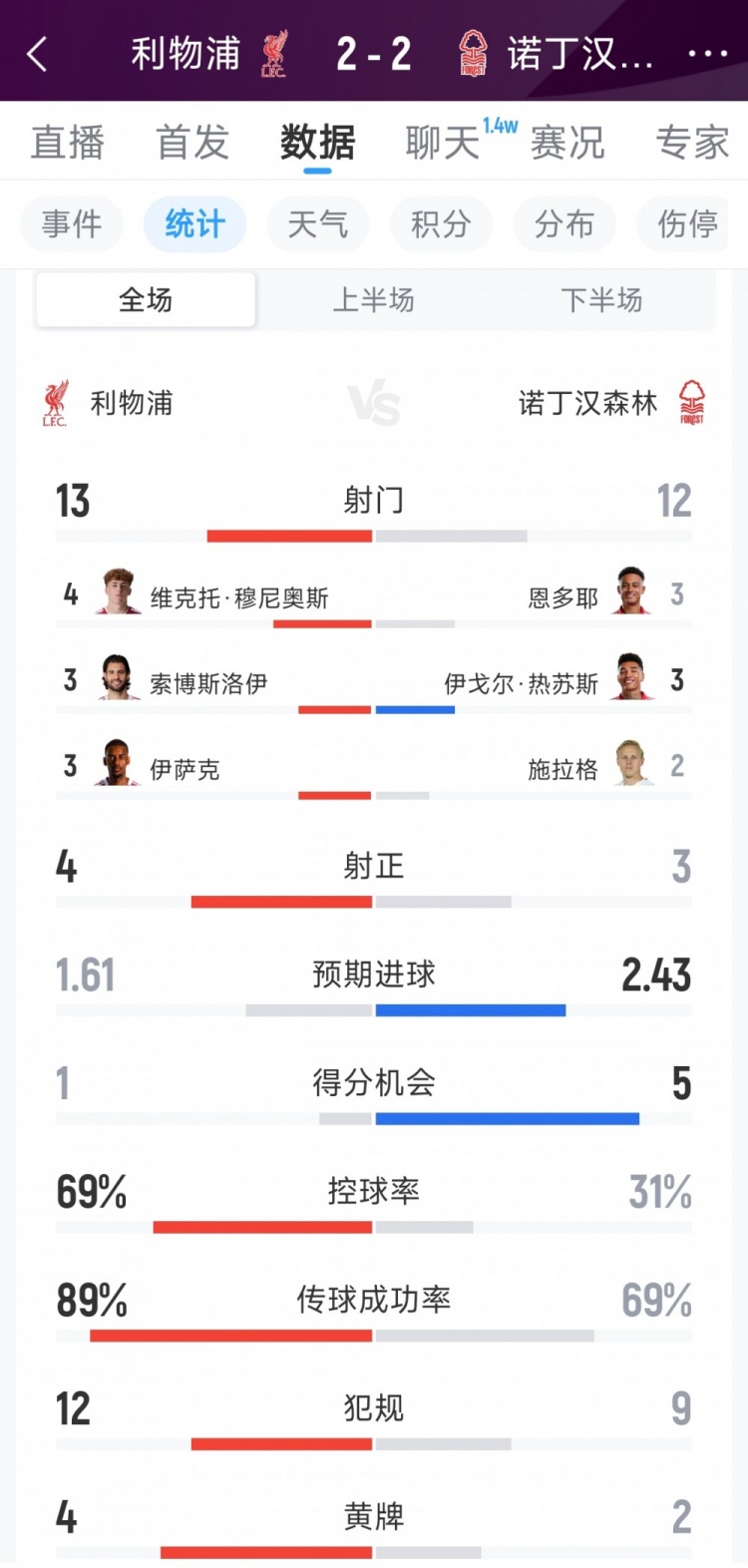748x1568 pixels.
Task: Select the 分布 chip
Action: tap(564, 224)
